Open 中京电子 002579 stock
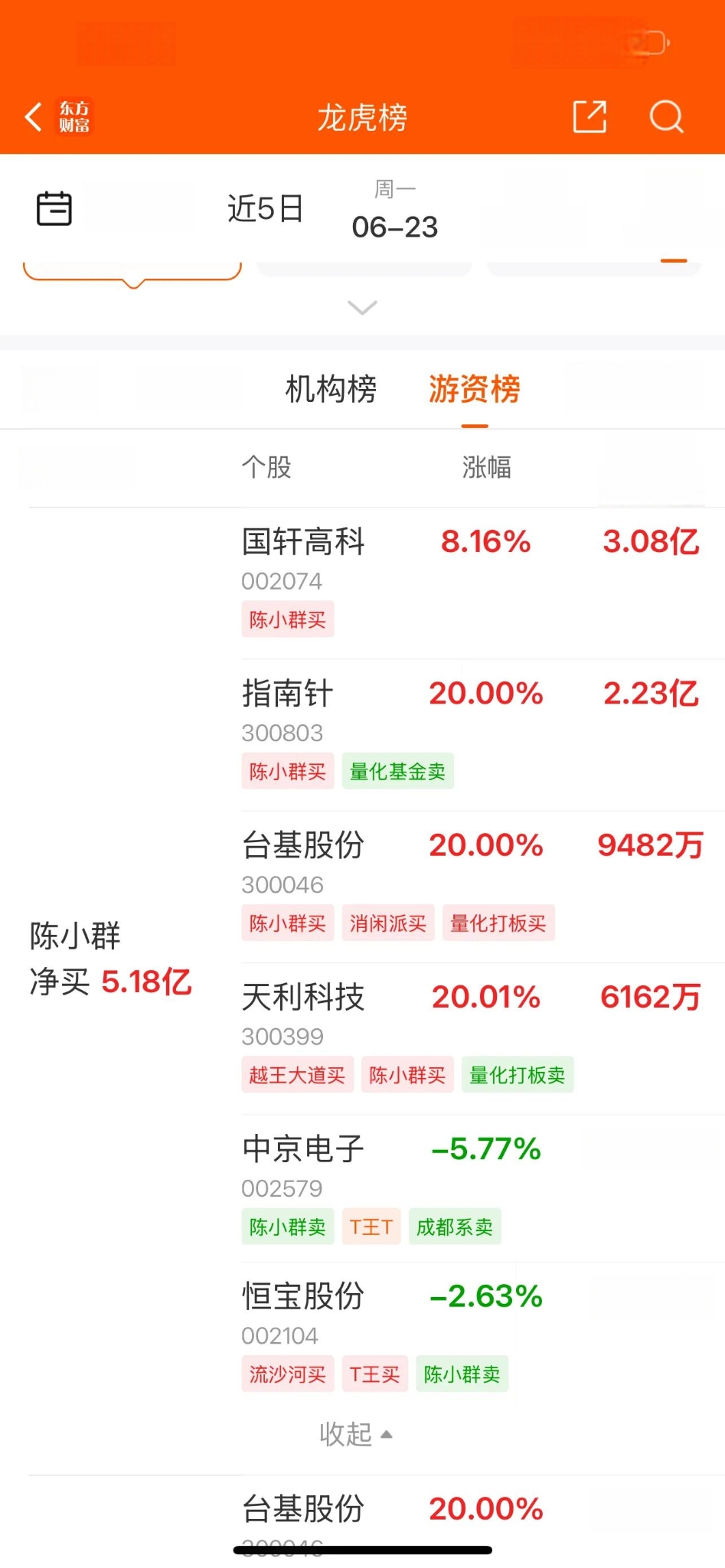This screenshot has width=725, height=1568. [x=482, y=1189]
